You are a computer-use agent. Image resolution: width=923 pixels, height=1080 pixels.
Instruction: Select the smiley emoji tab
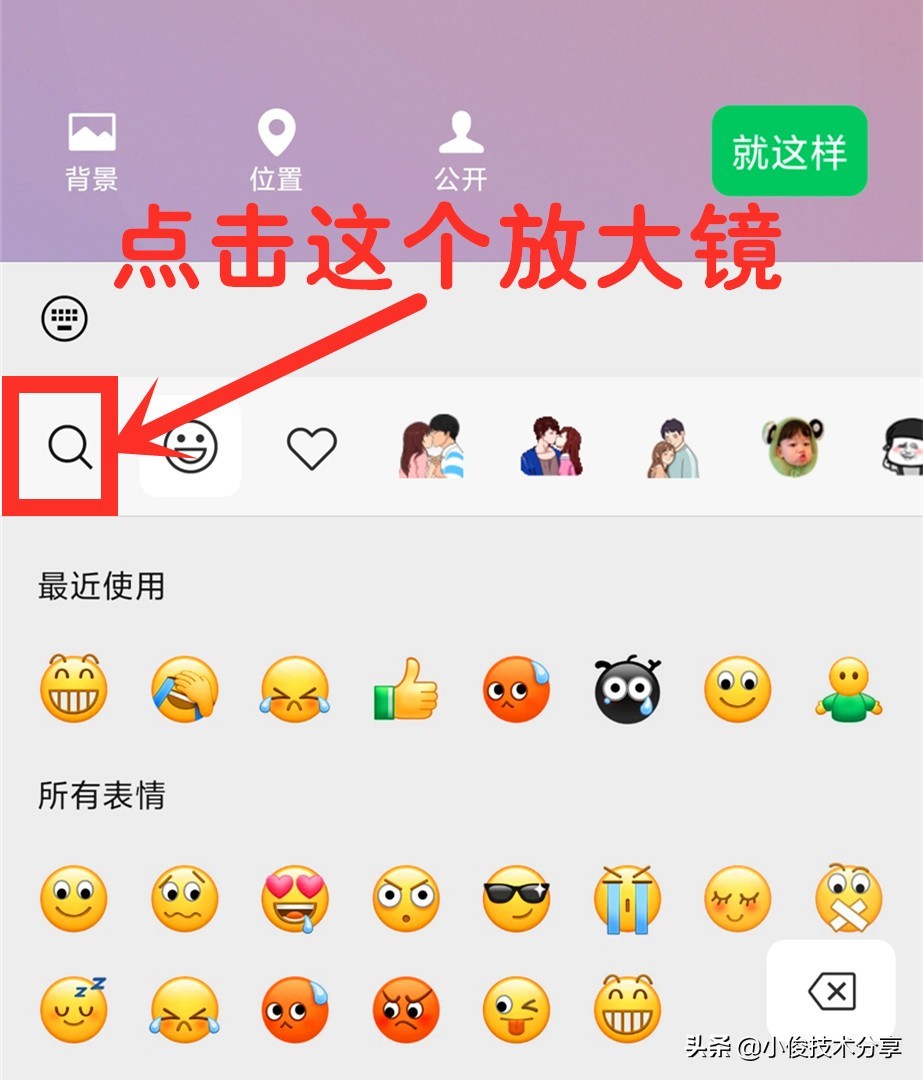(190, 447)
